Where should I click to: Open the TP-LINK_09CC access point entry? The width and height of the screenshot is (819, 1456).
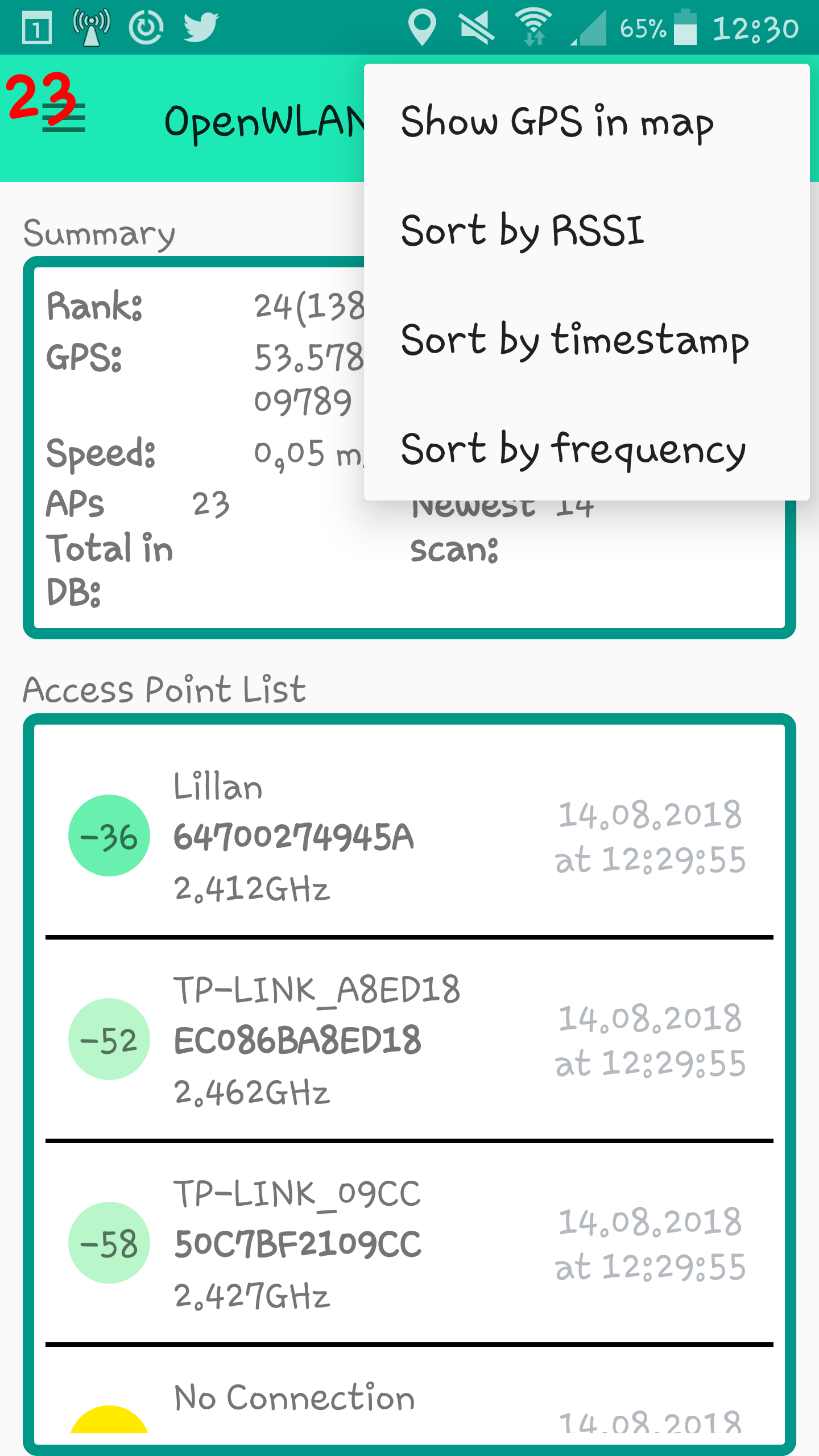pos(409,1243)
